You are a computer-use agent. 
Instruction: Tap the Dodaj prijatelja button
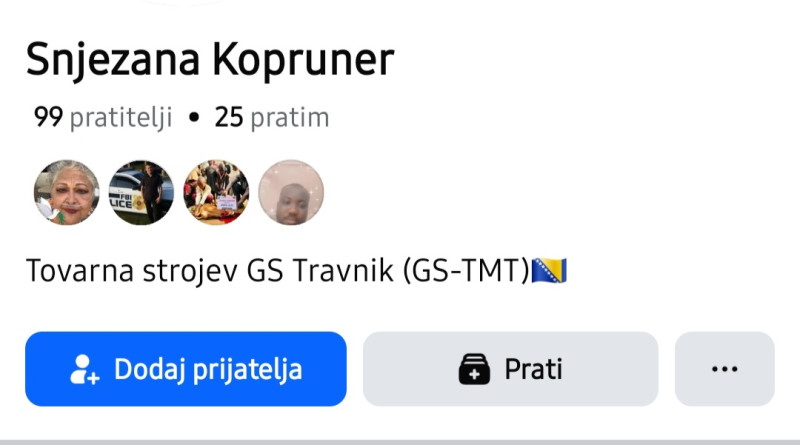186,369
